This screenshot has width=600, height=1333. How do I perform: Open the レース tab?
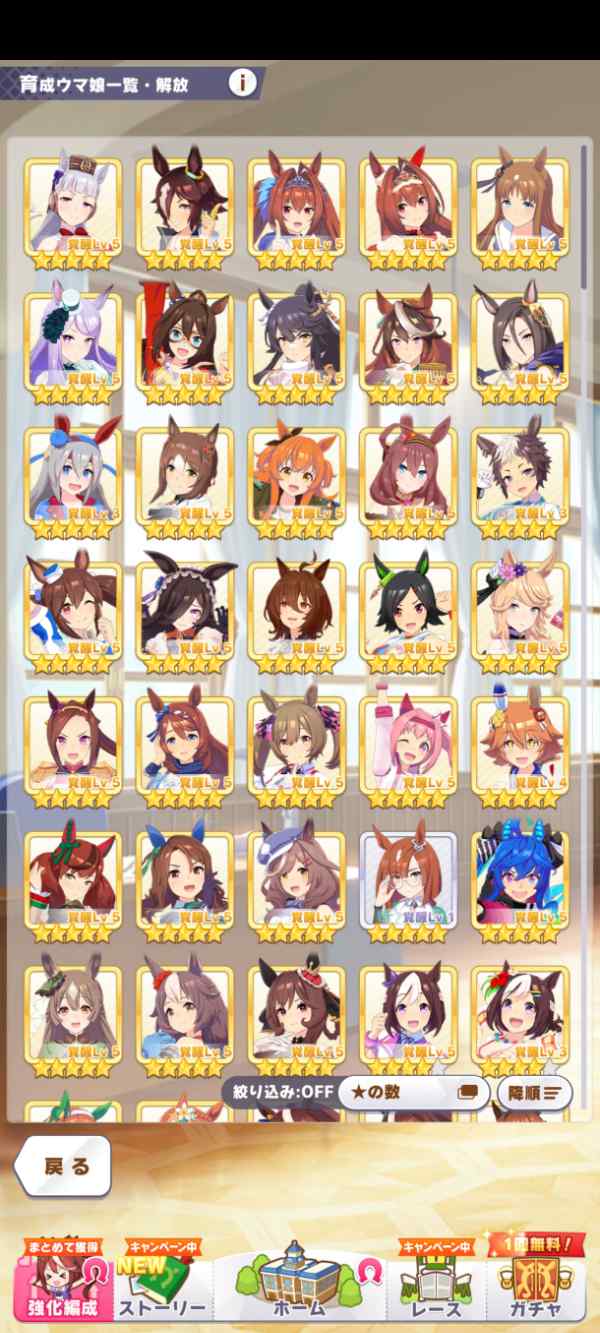click(x=436, y=1281)
